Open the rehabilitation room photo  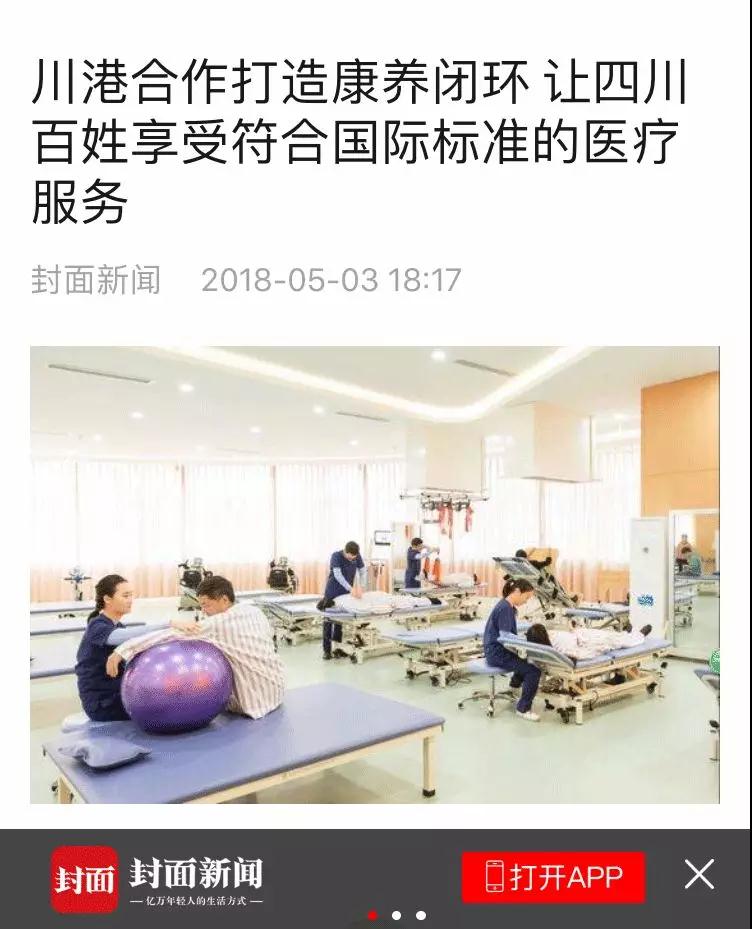(375, 575)
